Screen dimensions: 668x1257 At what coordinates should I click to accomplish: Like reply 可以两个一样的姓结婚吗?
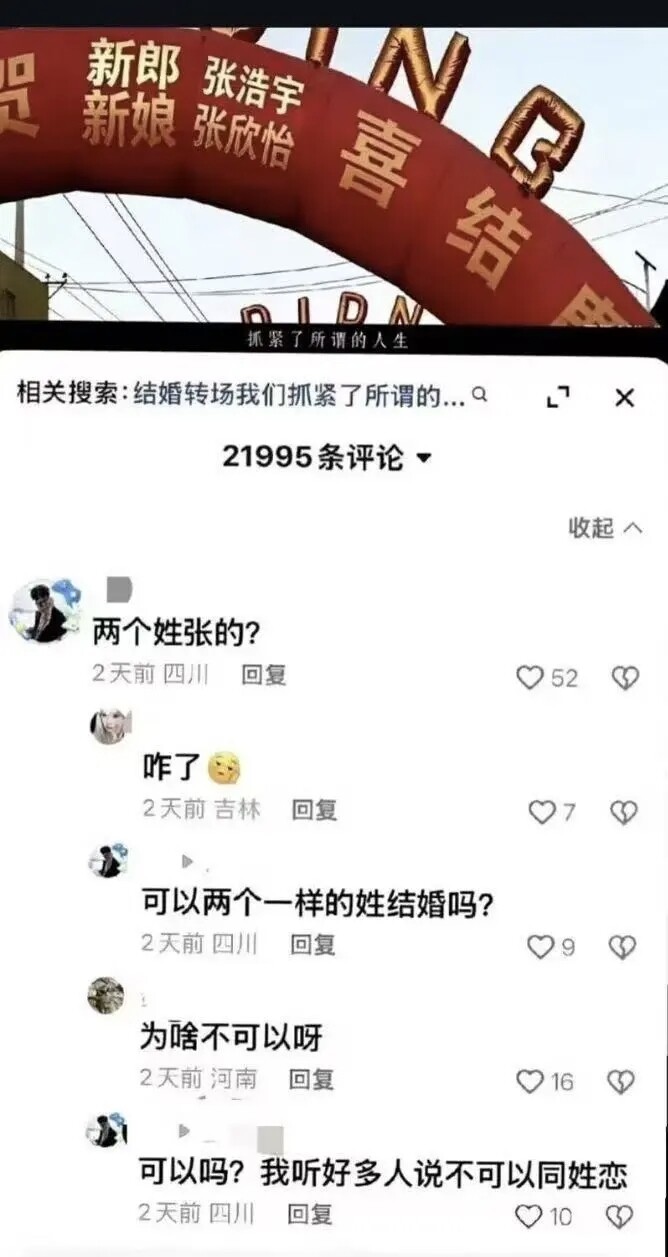tap(541, 946)
